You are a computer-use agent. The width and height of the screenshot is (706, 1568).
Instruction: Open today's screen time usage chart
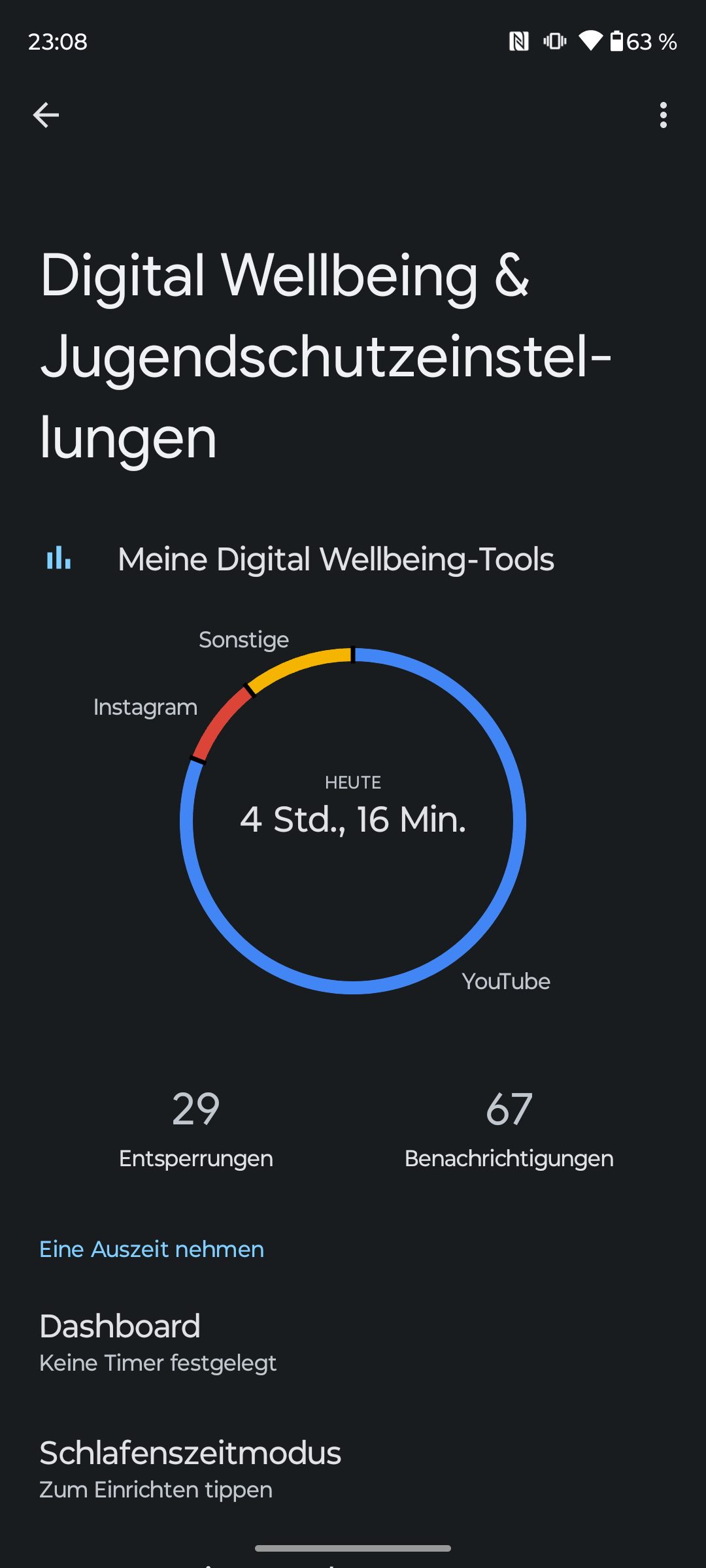[353, 821]
